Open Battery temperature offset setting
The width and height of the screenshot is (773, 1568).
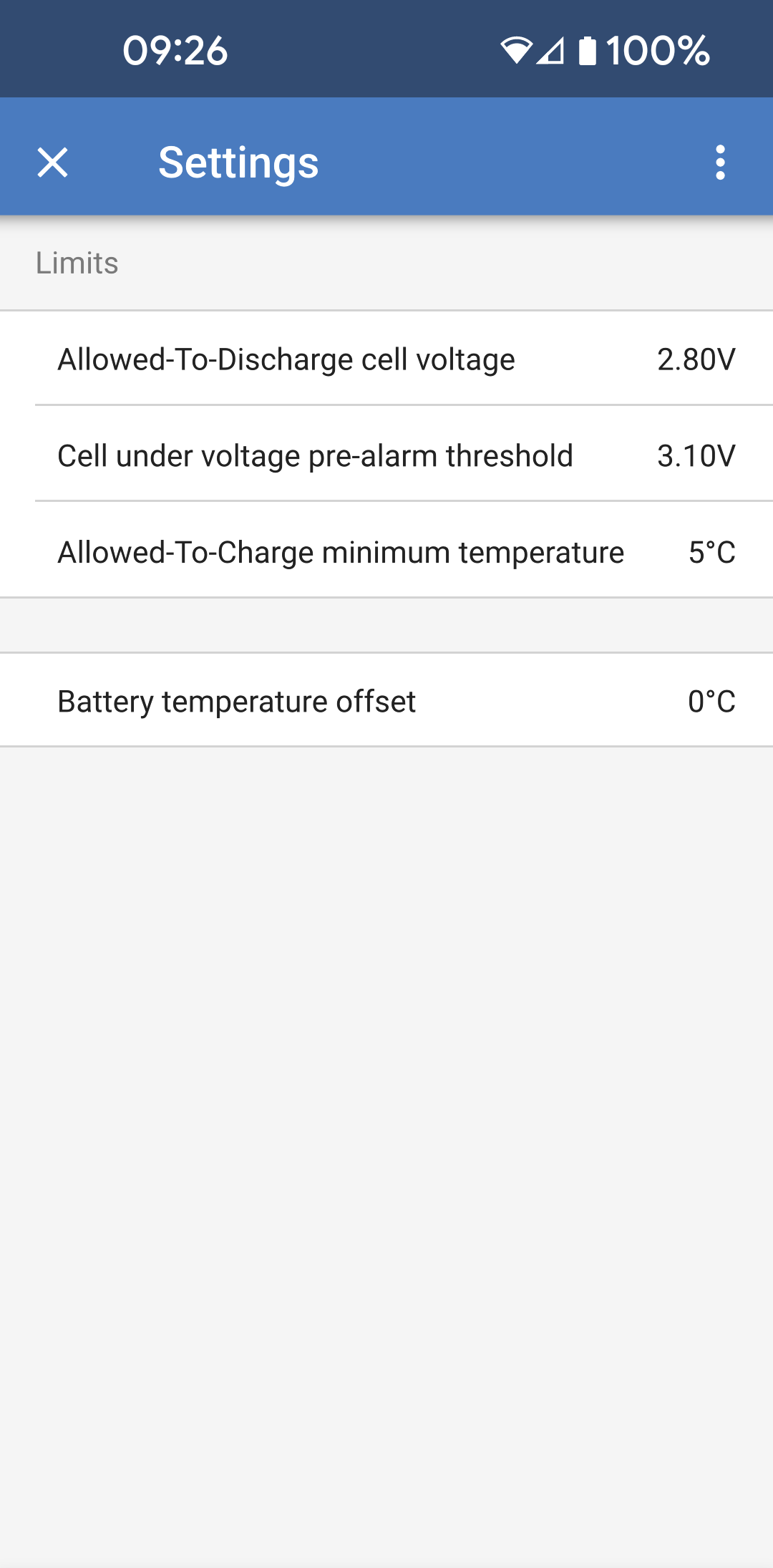point(236,700)
